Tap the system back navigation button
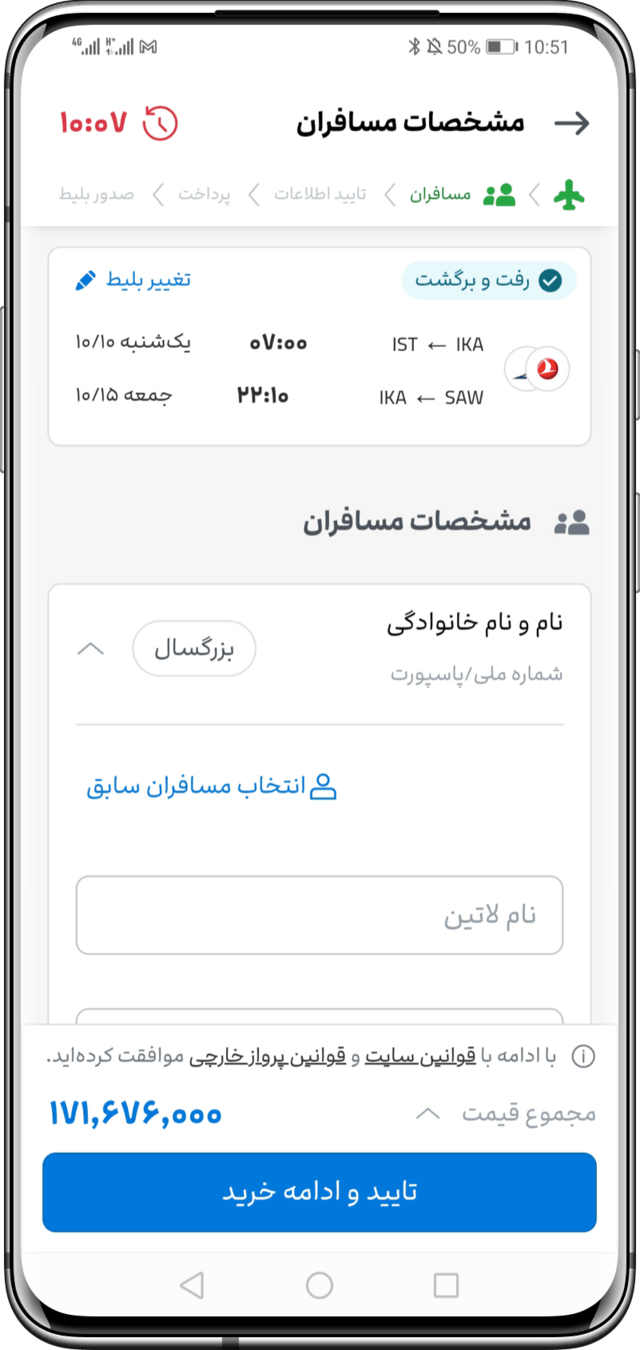Image resolution: width=640 pixels, height=1350 pixels. click(192, 1285)
